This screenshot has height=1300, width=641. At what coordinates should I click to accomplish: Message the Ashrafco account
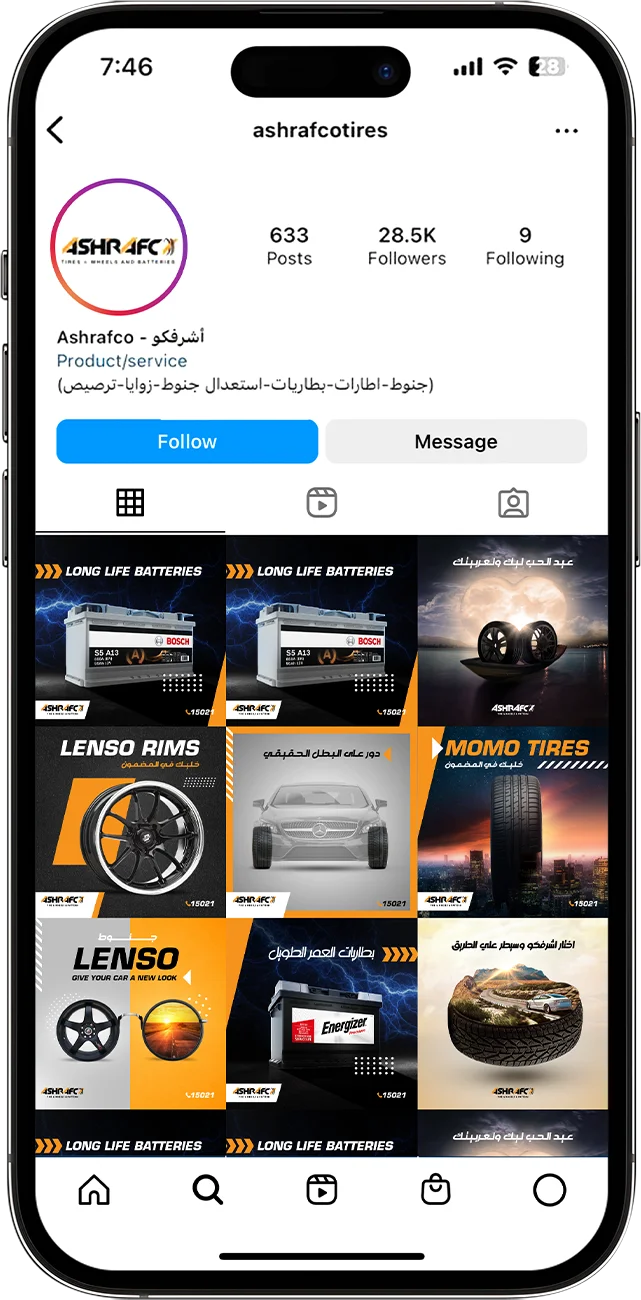pos(456,442)
